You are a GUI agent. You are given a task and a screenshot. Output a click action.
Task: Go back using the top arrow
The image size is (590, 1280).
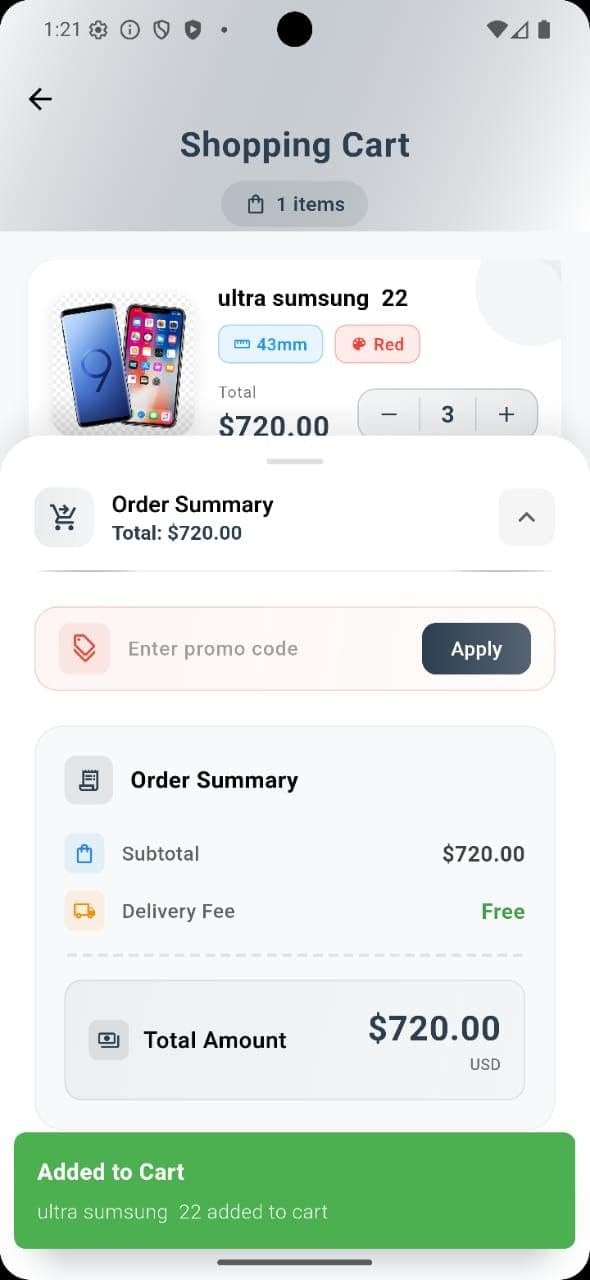[40, 99]
